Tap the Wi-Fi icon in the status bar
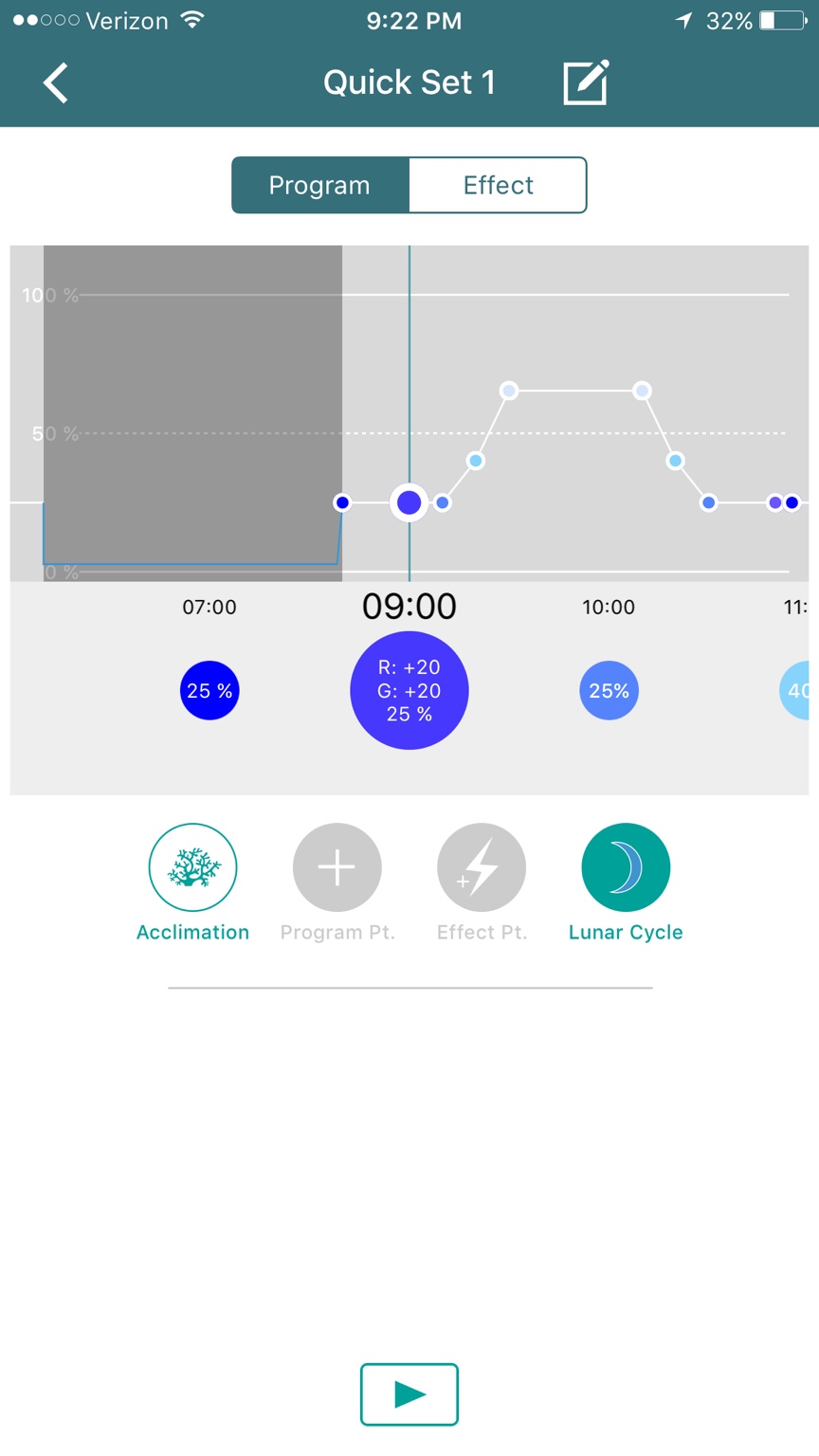 click(x=192, y=20)
